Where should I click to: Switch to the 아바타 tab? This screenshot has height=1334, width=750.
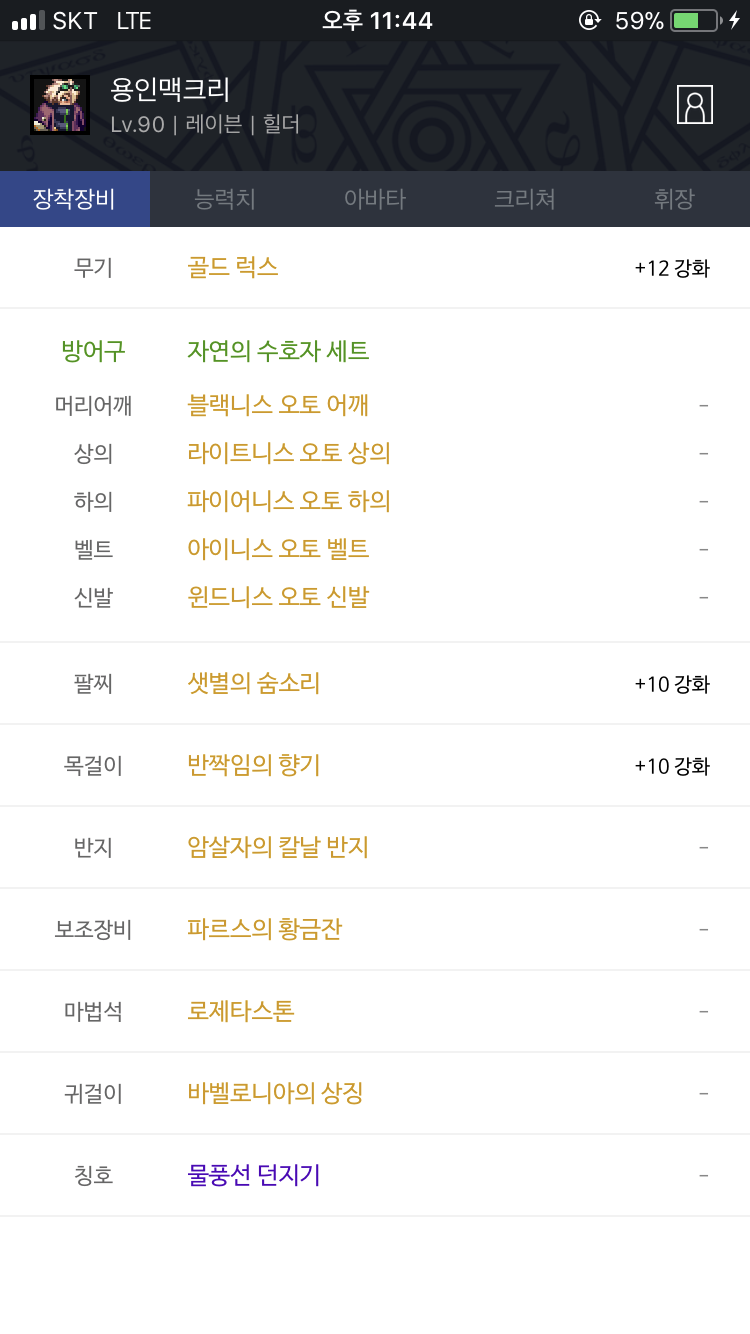point(375,199)
